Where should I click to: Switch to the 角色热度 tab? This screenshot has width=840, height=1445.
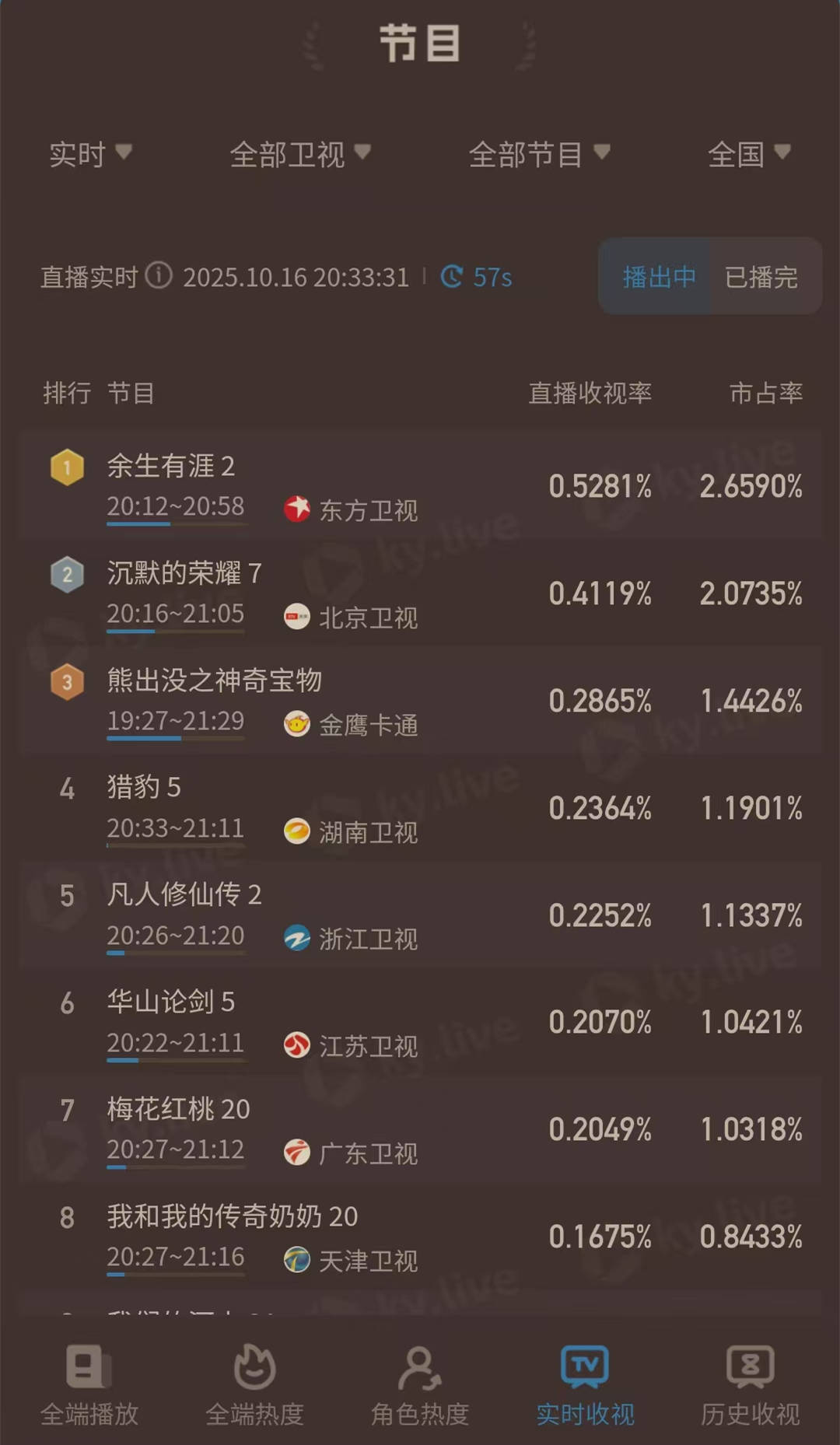pyautogui.click(x=420, y=1384)
